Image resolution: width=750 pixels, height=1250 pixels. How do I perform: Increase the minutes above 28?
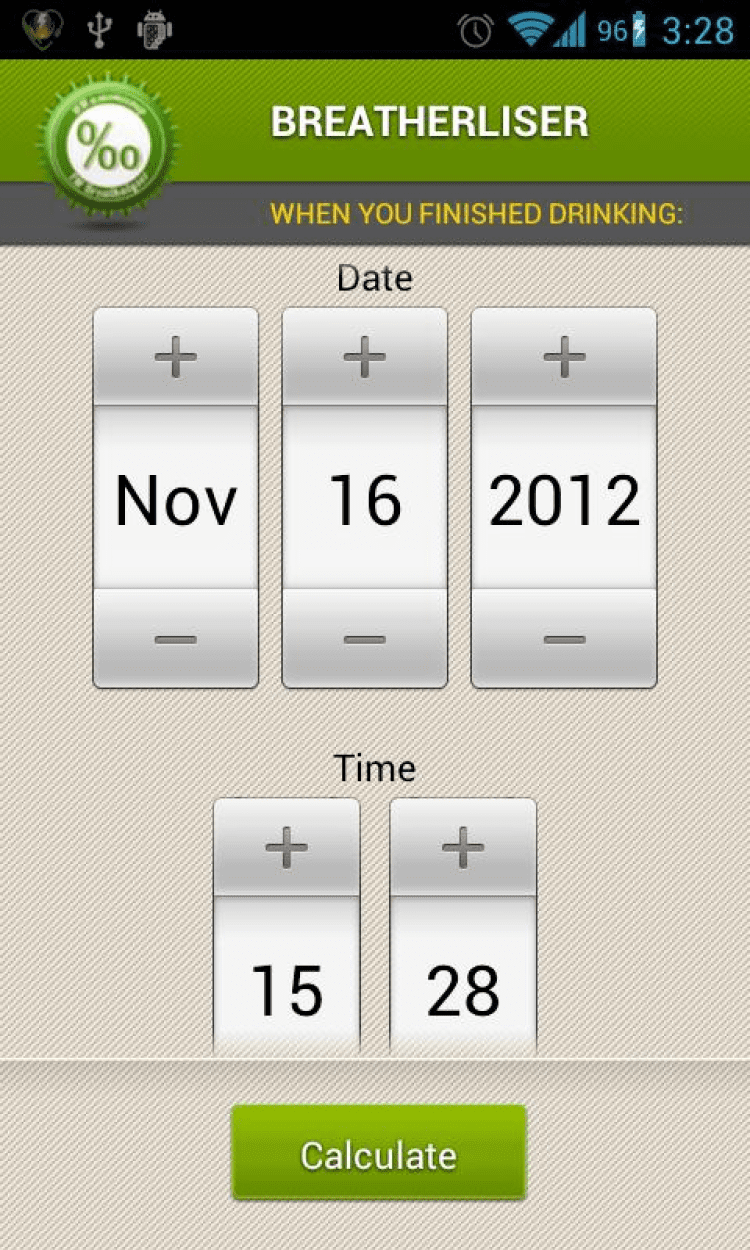463,848
